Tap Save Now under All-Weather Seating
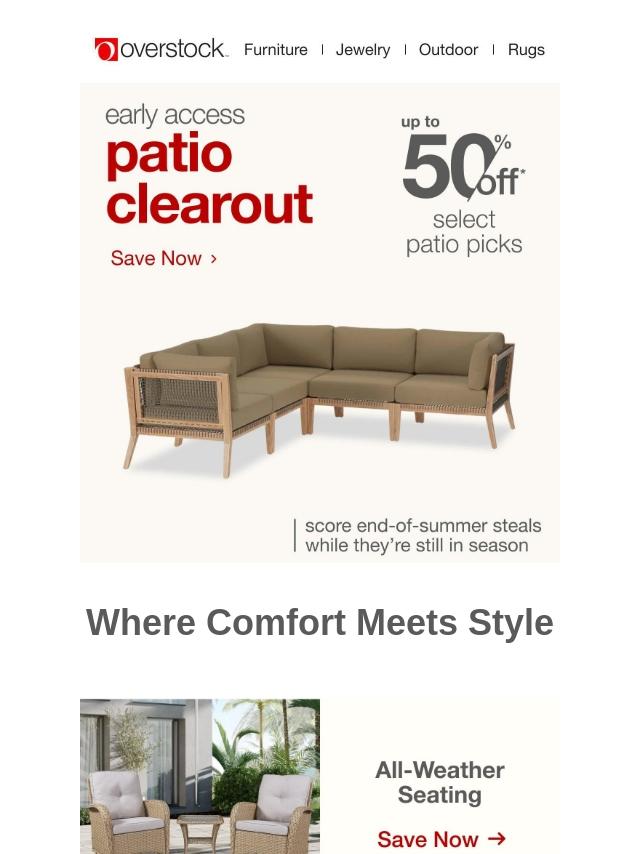This screenshot has width=640, height=854. click(x=441, y=839)
